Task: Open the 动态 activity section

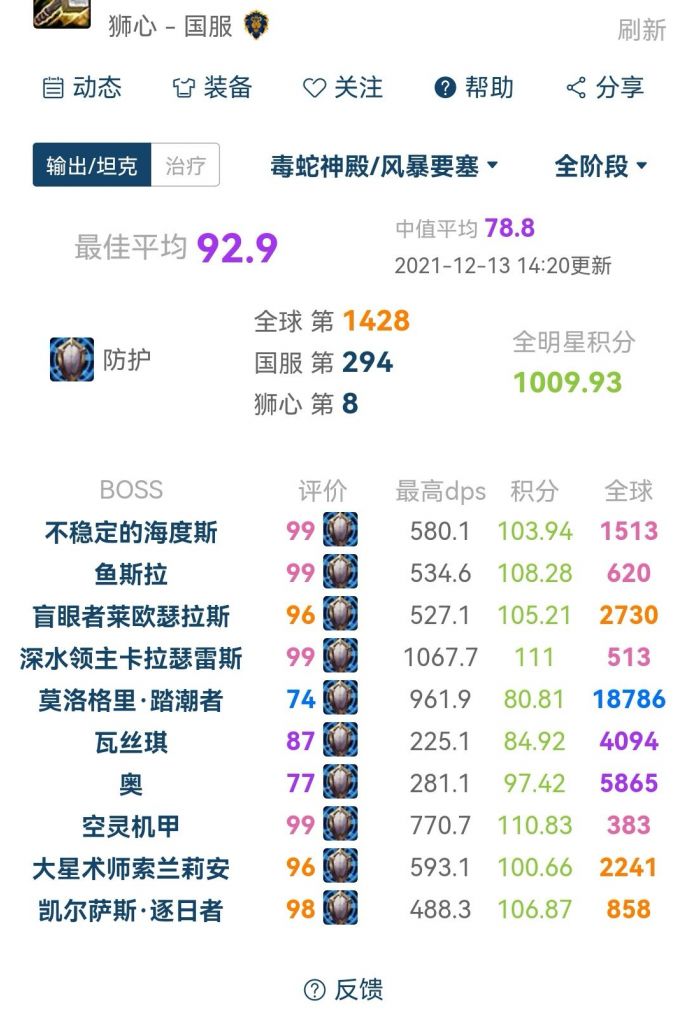Action: [x=82, y=88]
